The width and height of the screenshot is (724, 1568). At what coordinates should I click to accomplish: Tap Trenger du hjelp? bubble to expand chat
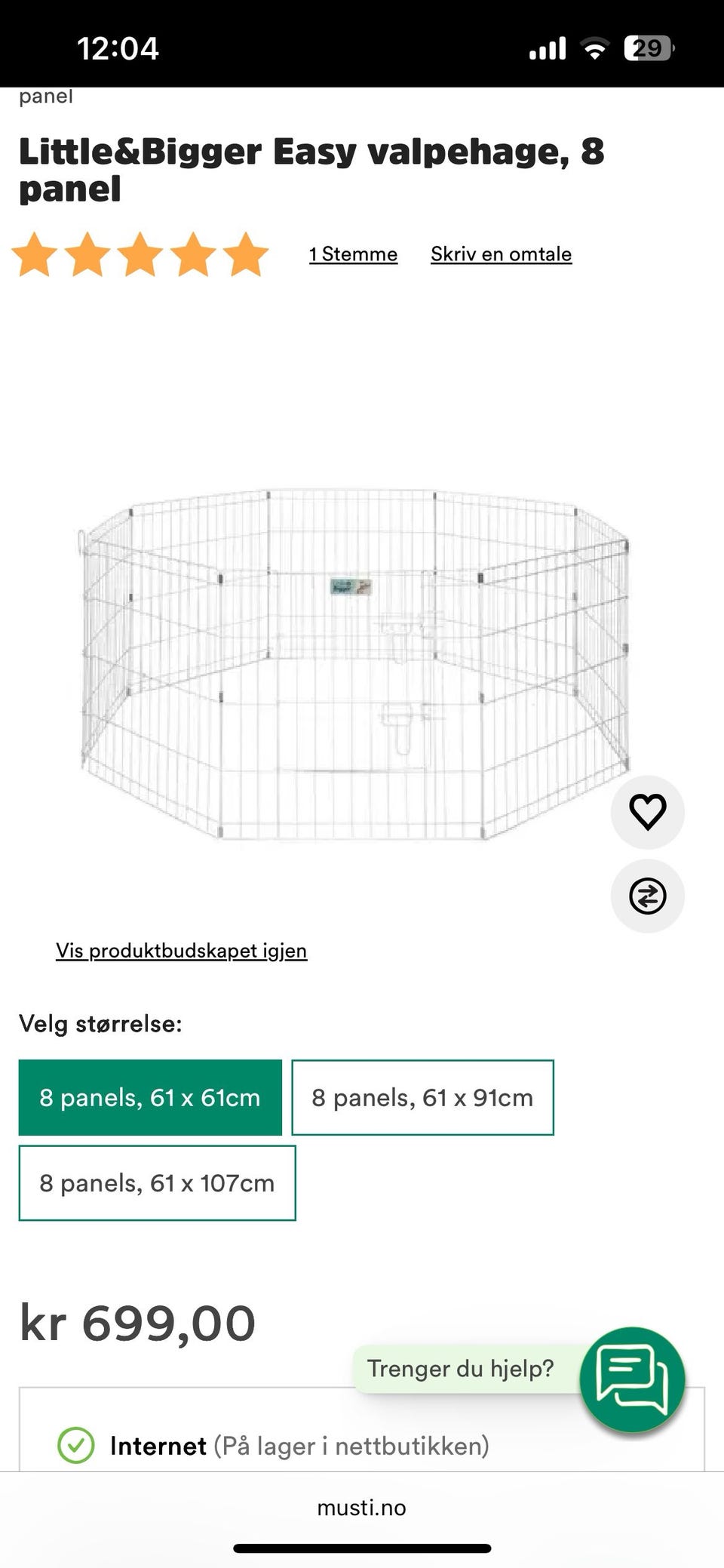click(x=462, y=1367)
